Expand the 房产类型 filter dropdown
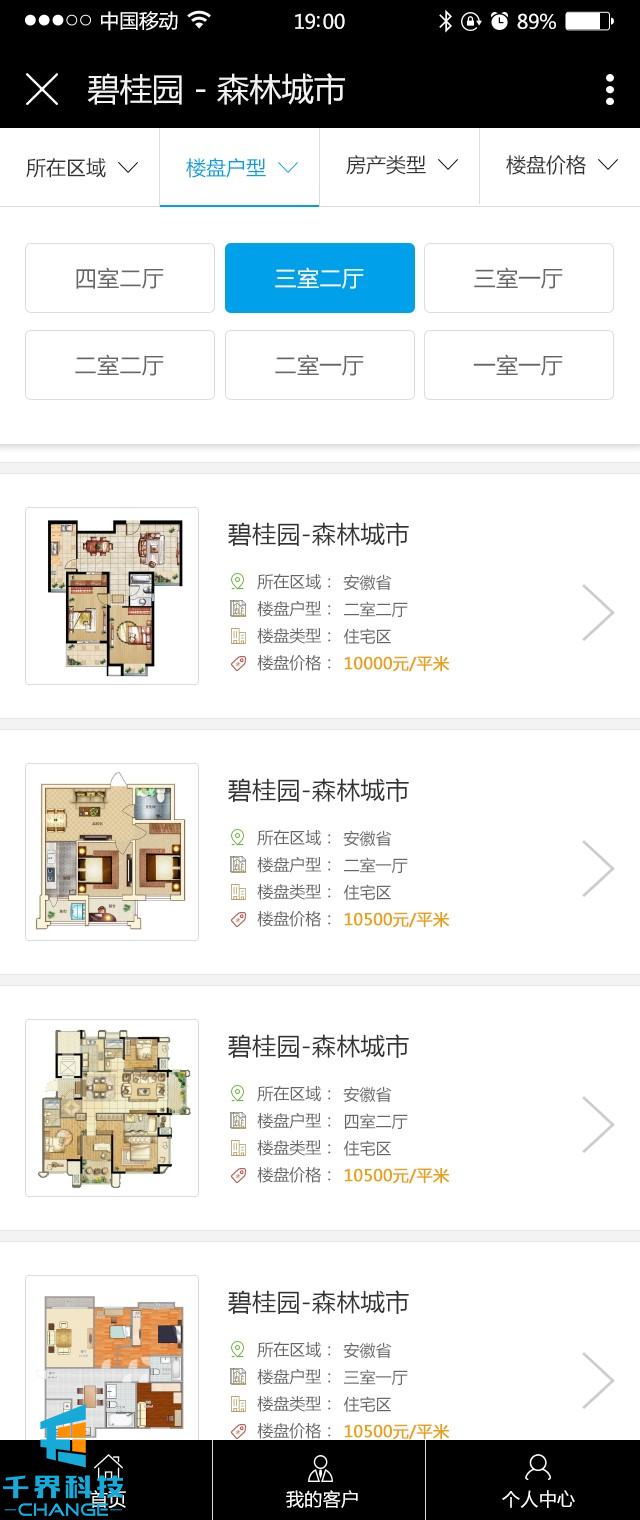 point(400,166)
